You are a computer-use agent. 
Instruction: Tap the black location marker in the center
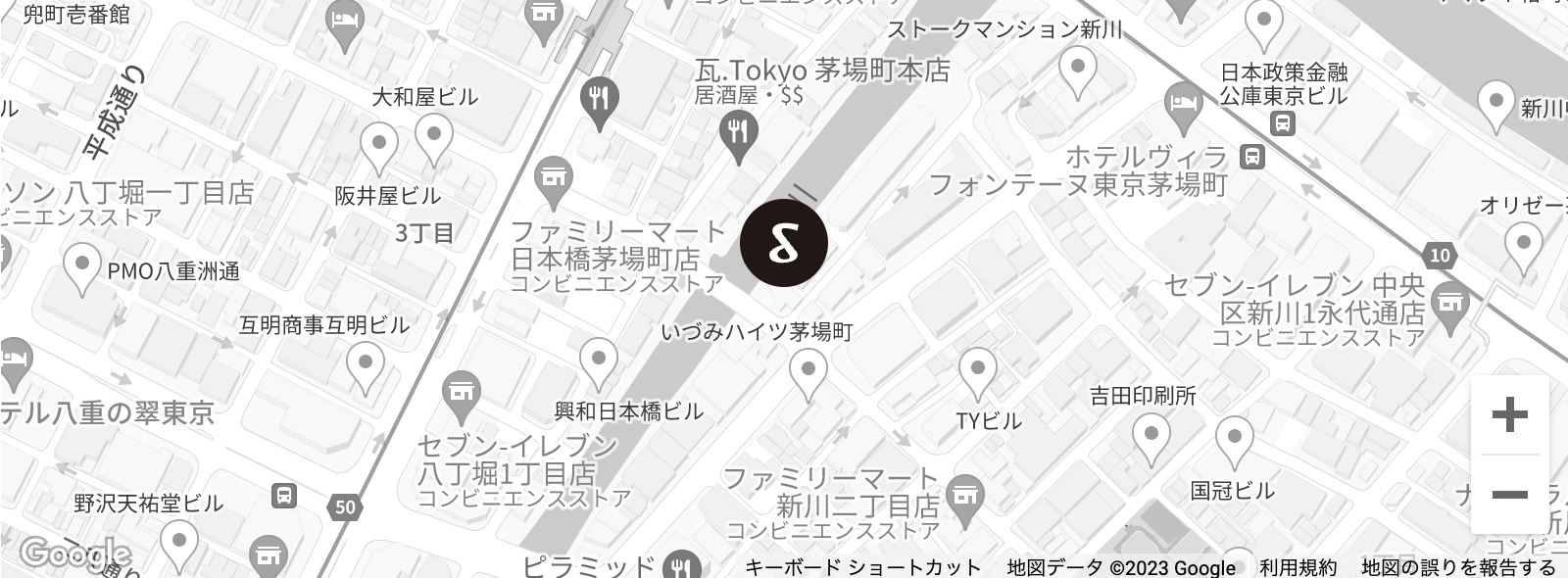pos(783,243)
